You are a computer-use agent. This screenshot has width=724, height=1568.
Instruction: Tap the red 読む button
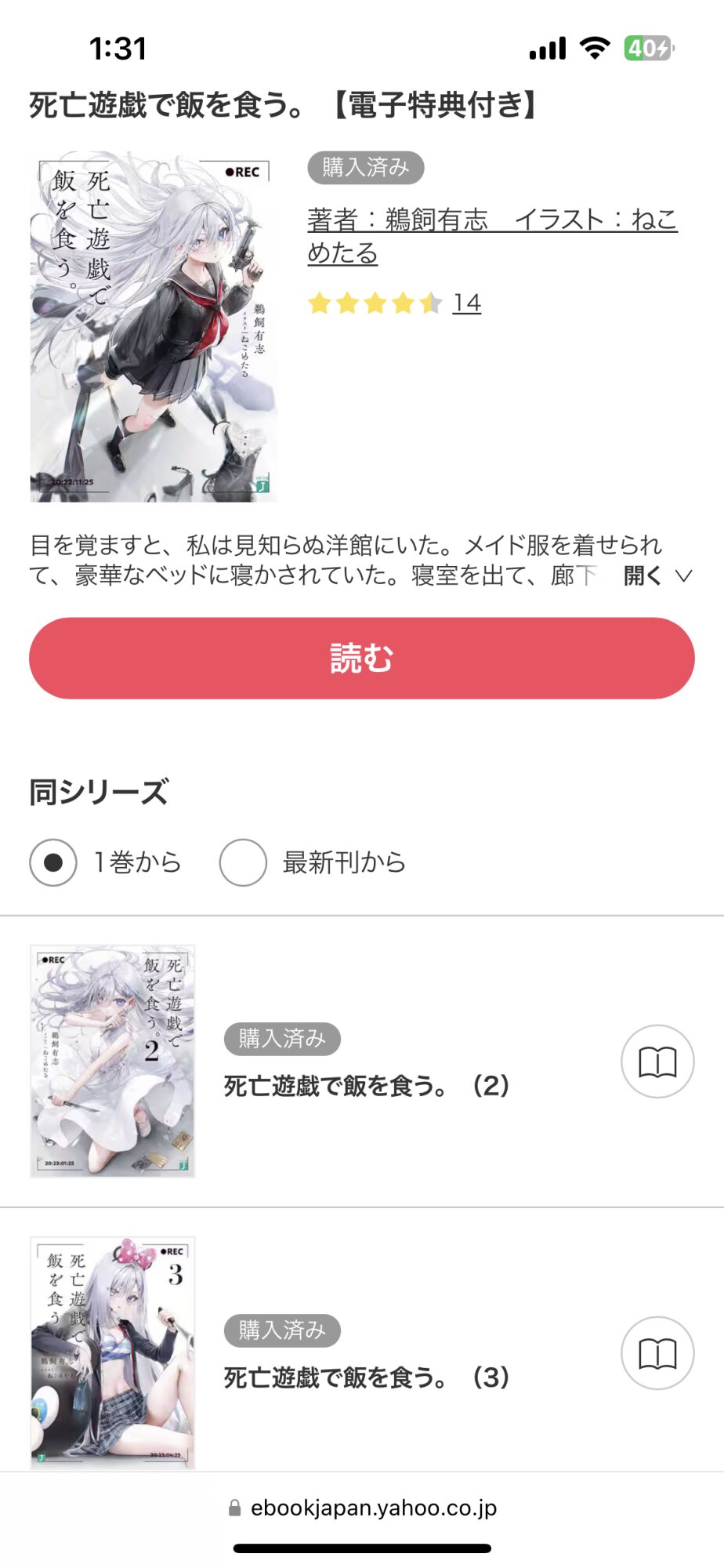click(x=361, y=658)
